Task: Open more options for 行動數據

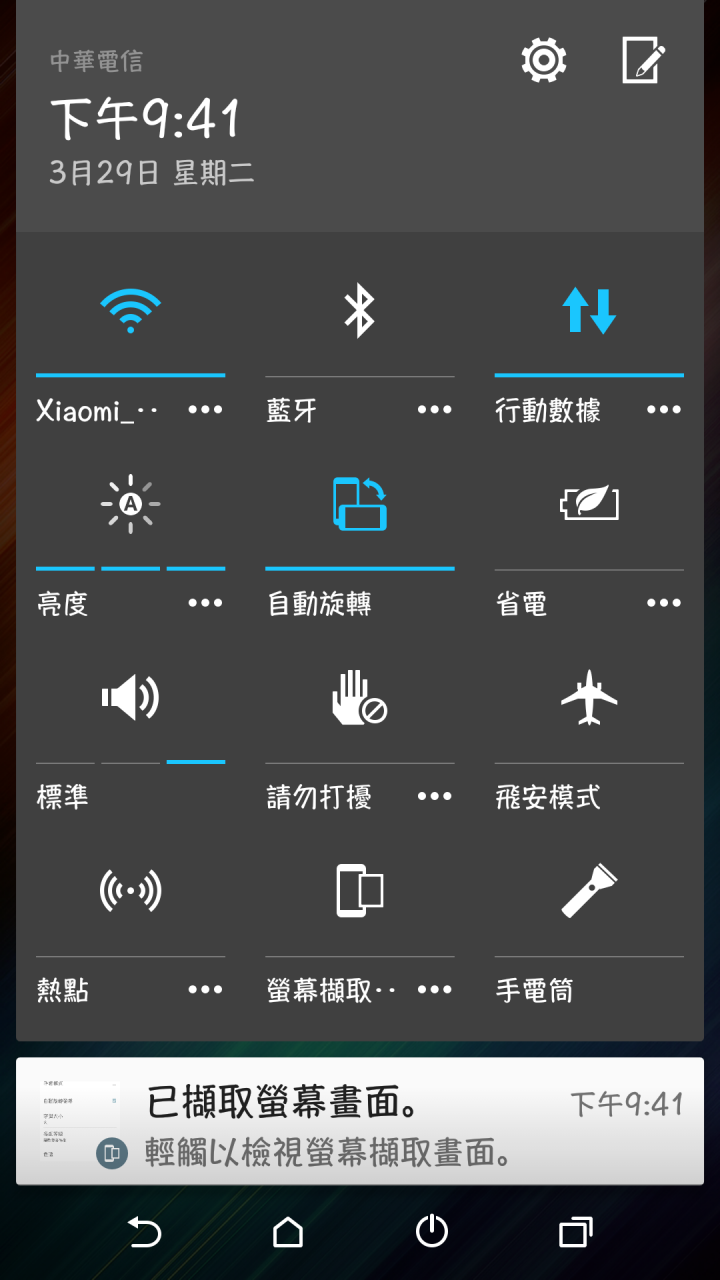Action: pos(664,410)
